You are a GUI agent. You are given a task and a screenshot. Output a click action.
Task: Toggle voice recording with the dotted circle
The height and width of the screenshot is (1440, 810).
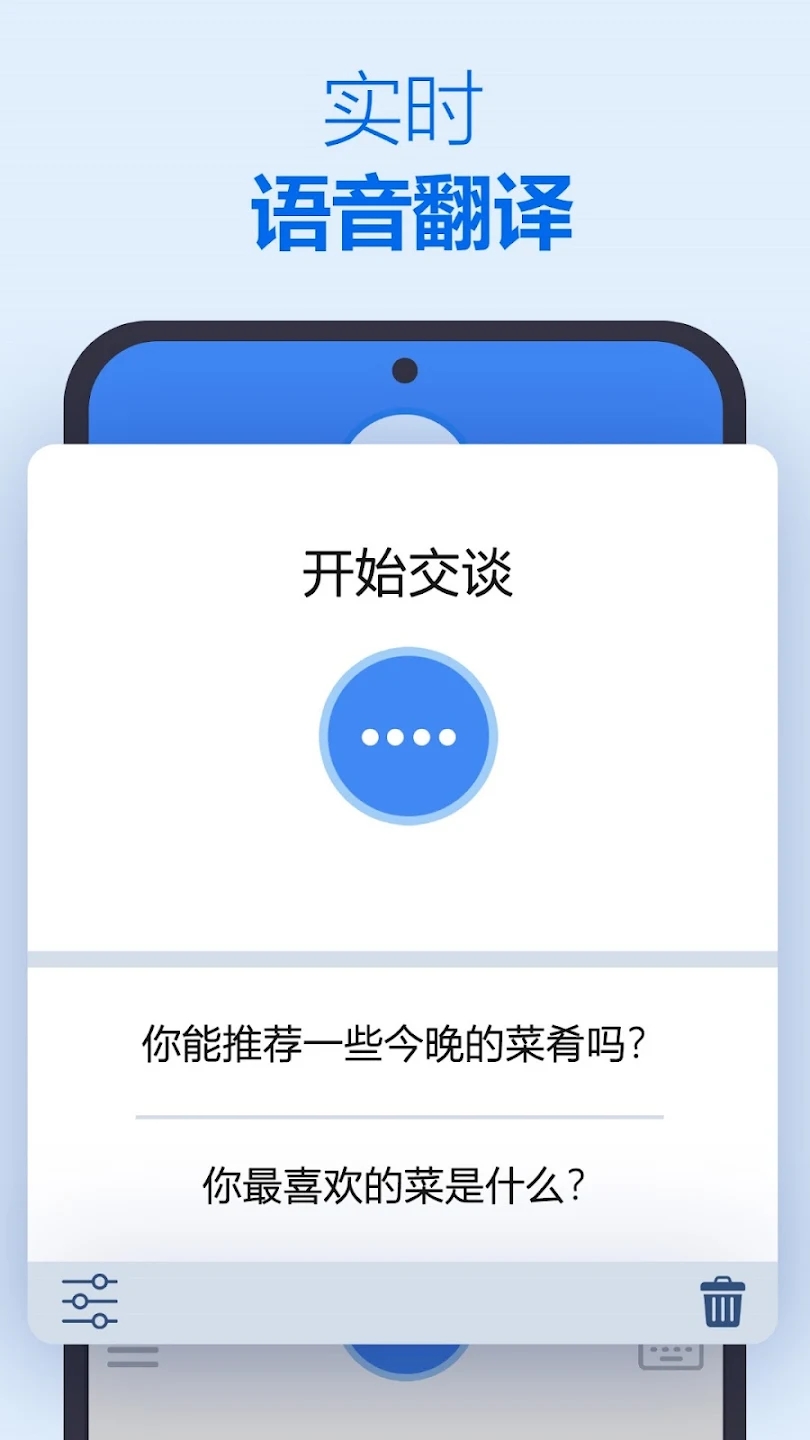(405, 735)
